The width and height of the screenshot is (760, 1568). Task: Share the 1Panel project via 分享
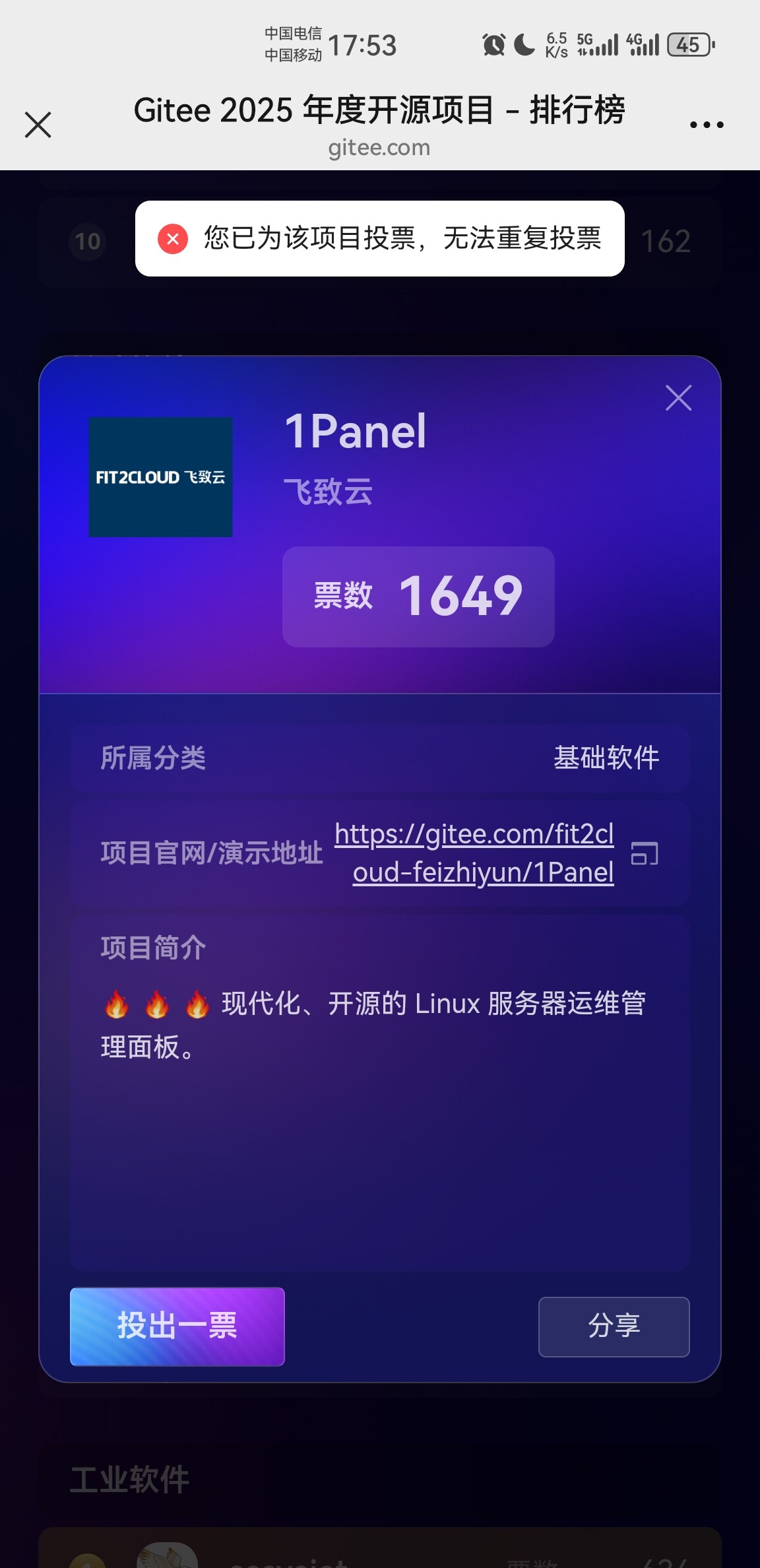click(614, 1326)
